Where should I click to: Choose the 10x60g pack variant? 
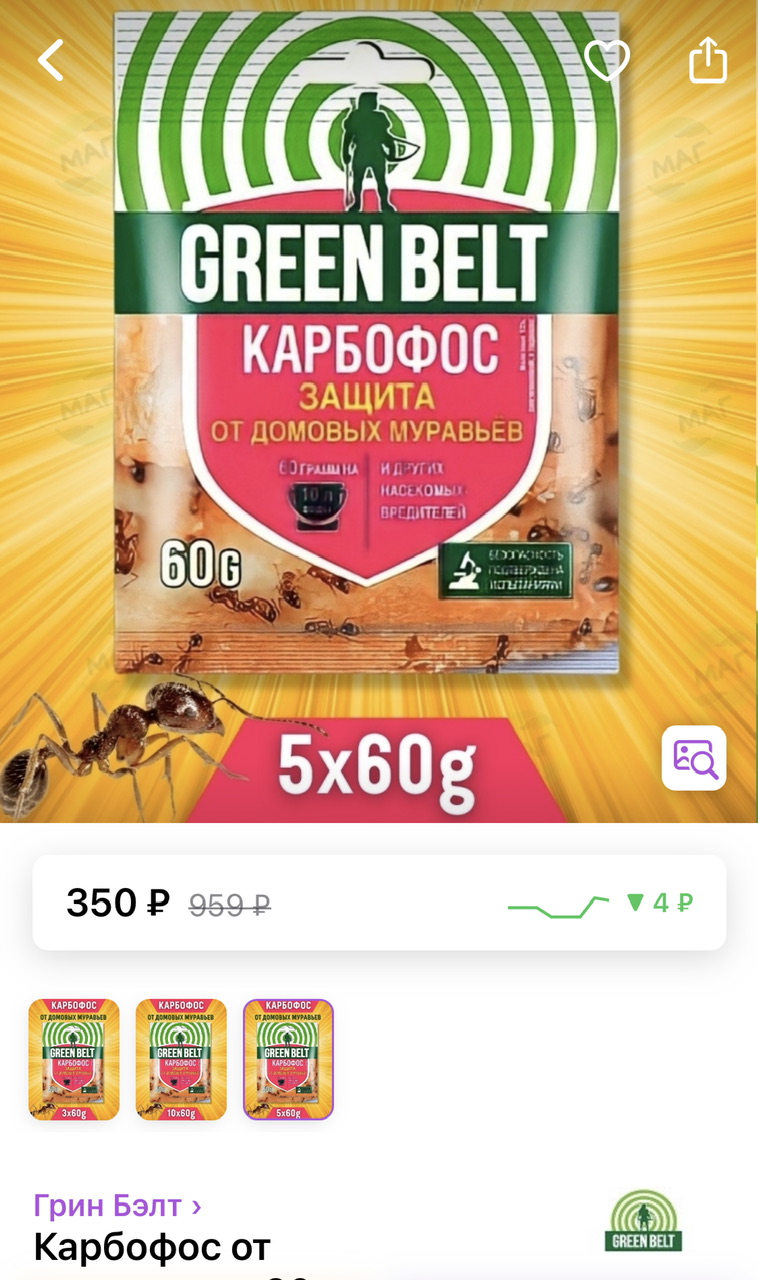tap(181, 1059)
